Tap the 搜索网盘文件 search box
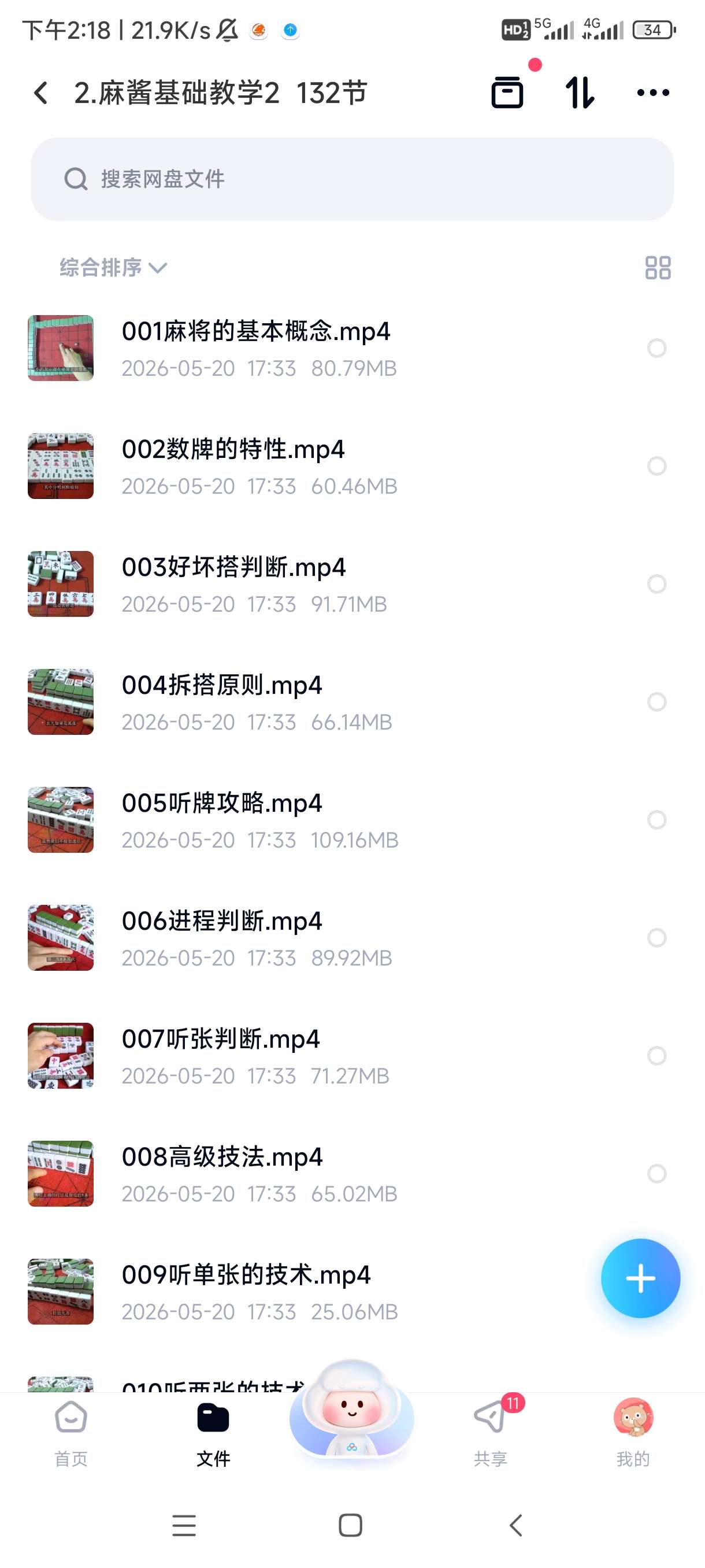 pyautogui.click(x=352, y=179)
